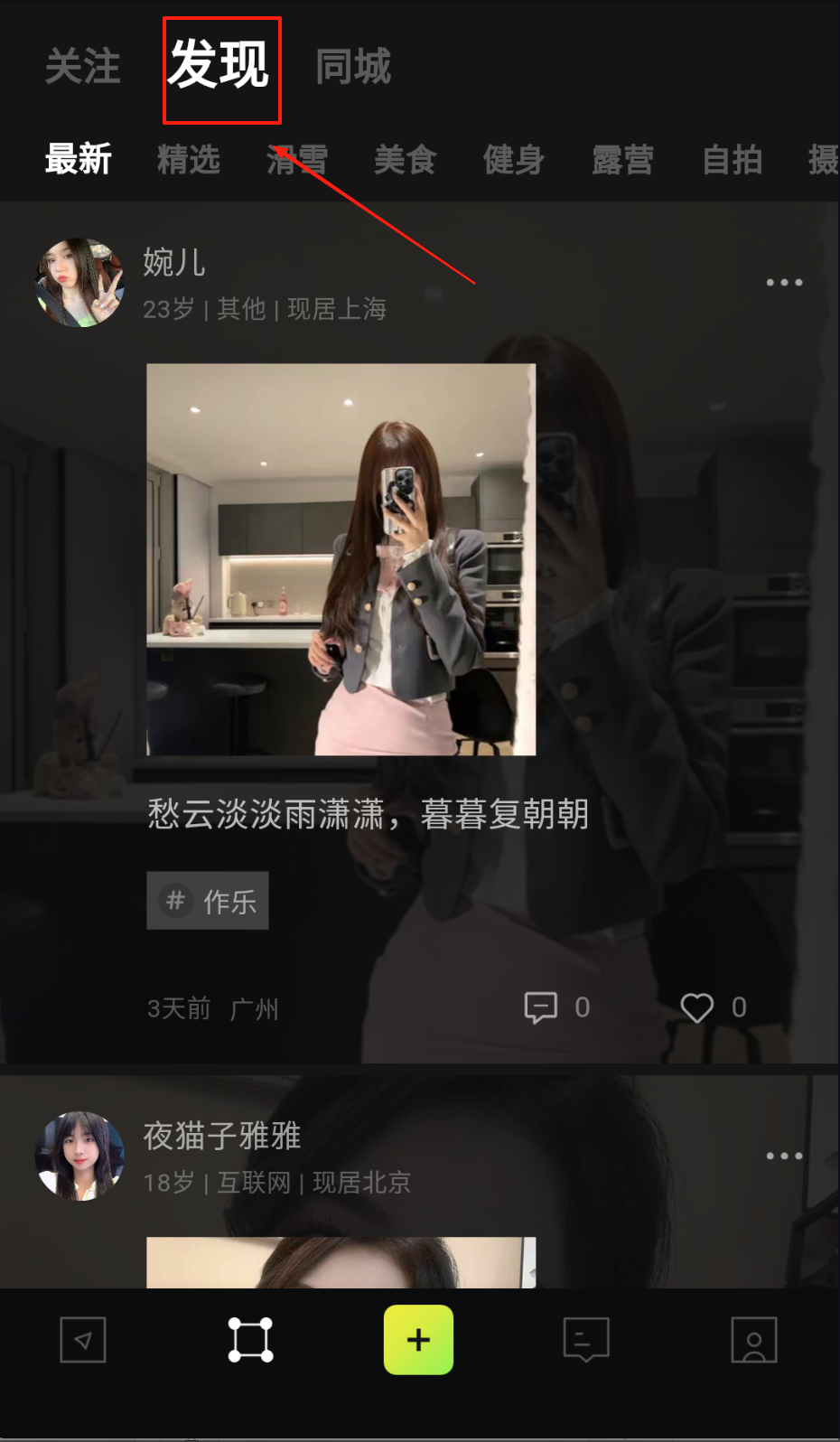This screenshot has height=1442, width=840.
Task: Select the 美食 category
Action: pos(406,159)
